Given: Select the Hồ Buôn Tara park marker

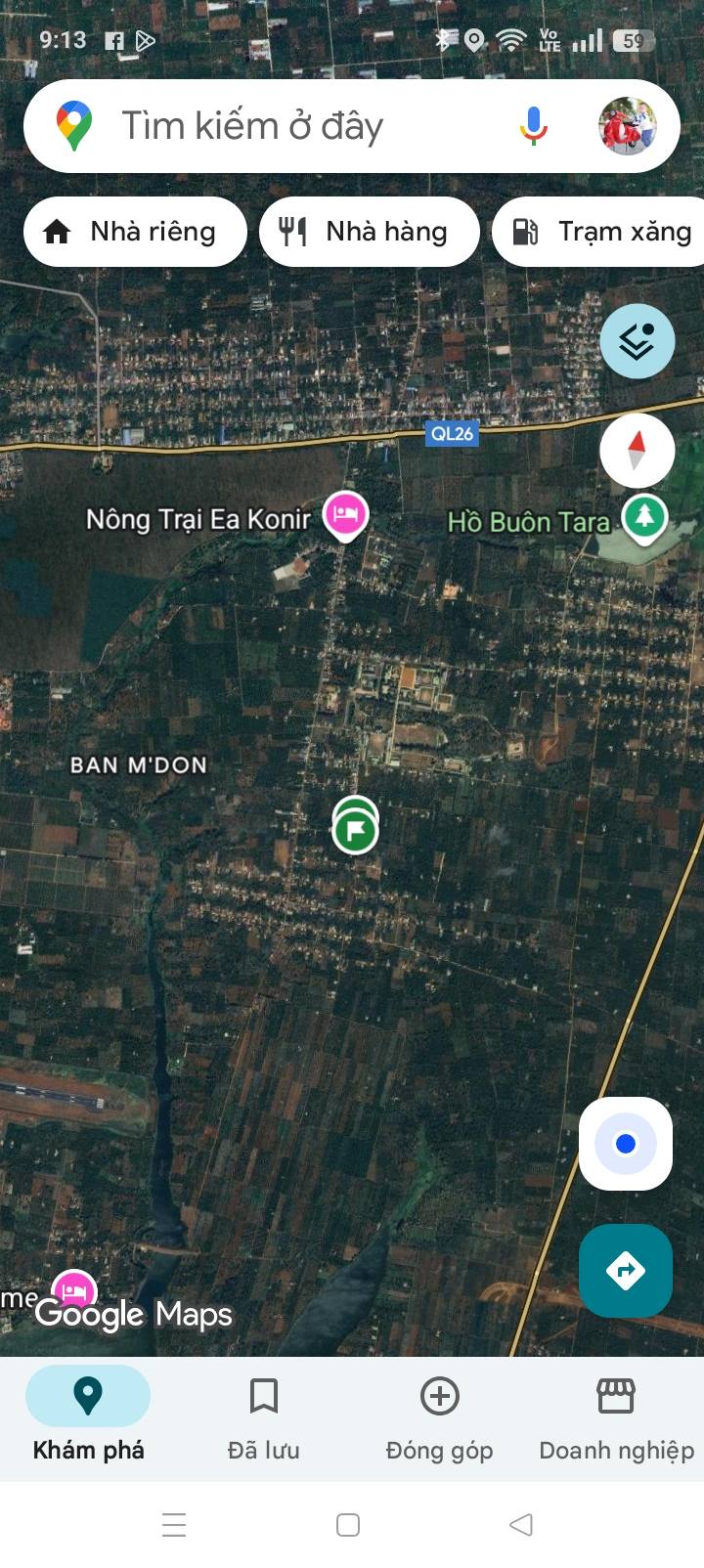Looking at the screenshot, I should click(643, 514).
